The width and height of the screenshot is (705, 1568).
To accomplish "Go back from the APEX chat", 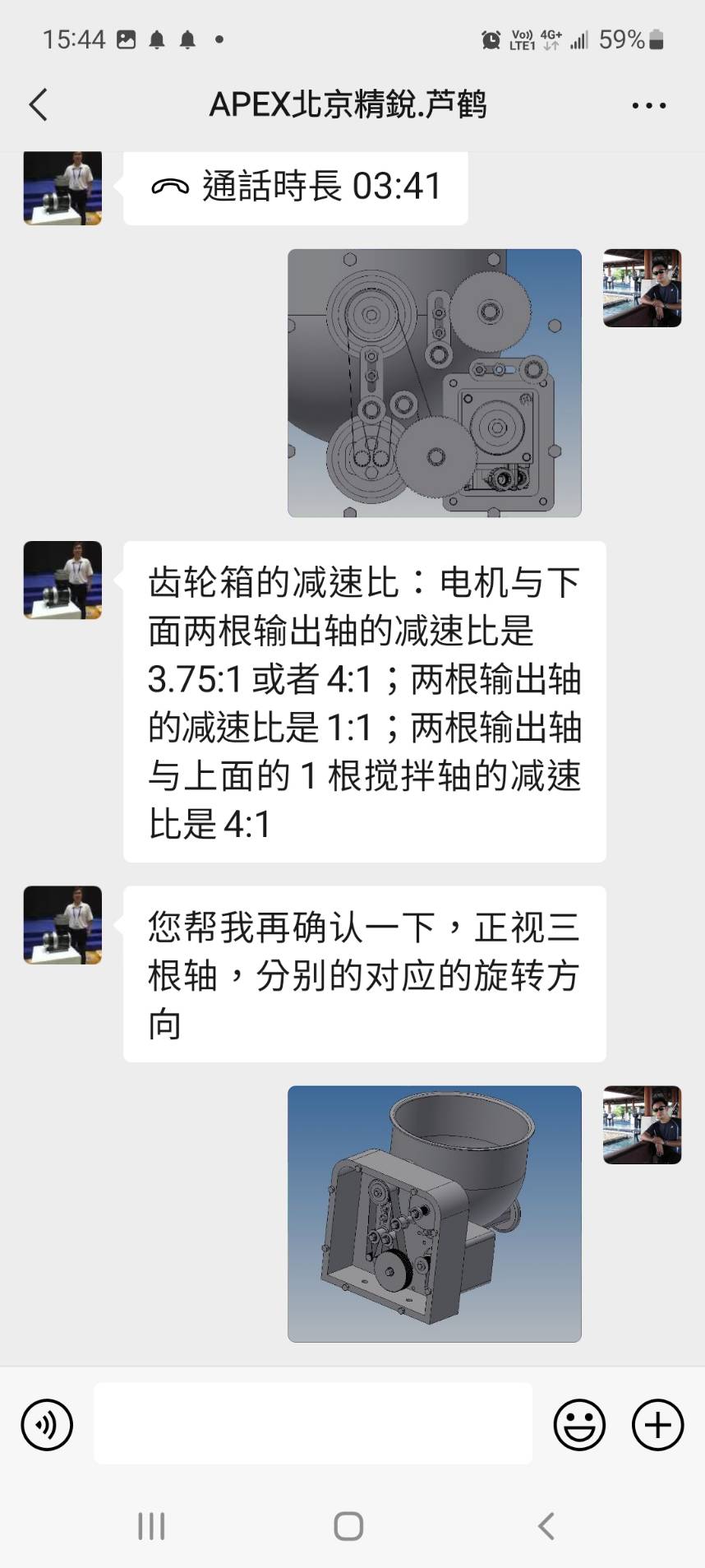I will point(39,105).
